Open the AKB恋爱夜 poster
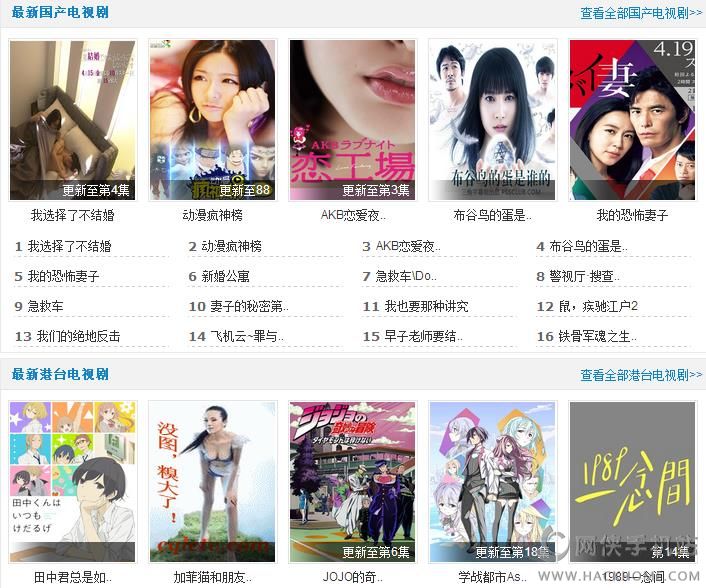Screen dimensions: 706x588 pyautogui.click(x=352, y=120)
